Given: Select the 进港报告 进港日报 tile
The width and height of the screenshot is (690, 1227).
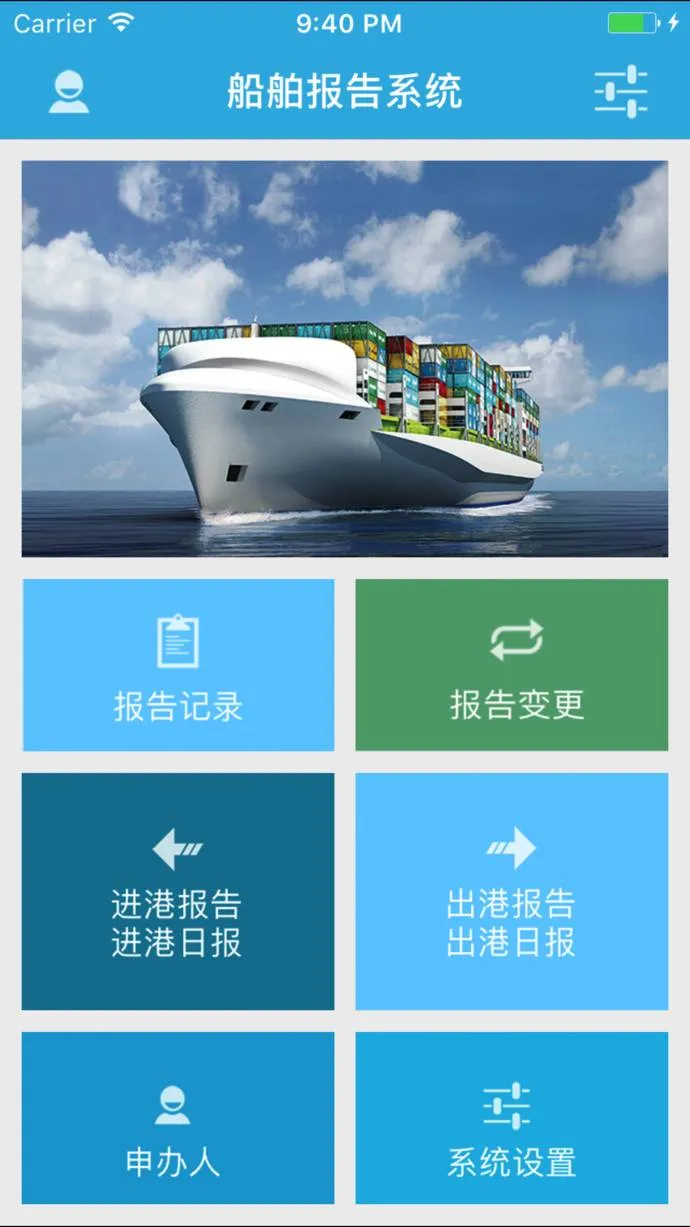Looking at the screenshot, I should point(178,891).
